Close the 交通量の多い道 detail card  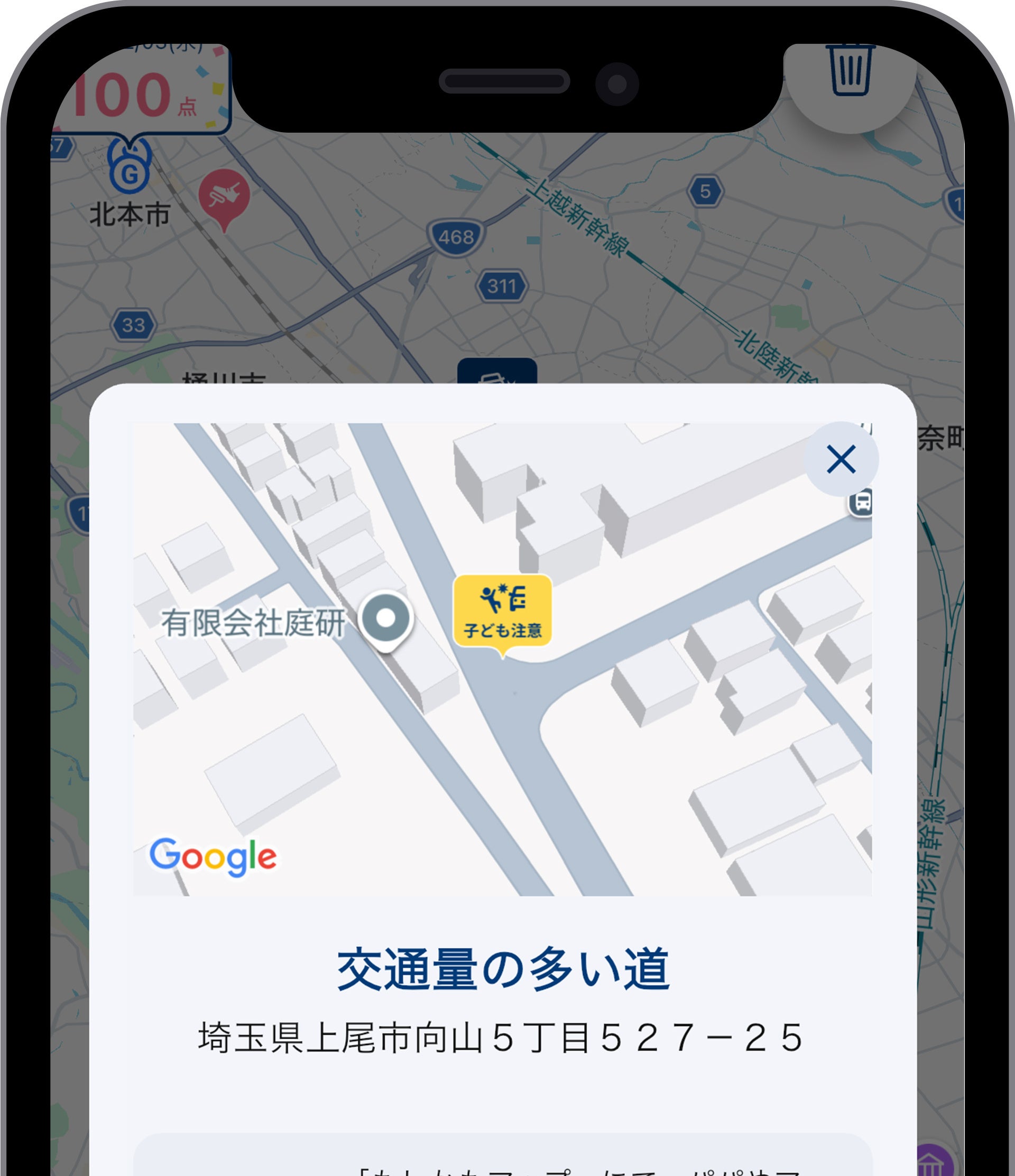841,459
